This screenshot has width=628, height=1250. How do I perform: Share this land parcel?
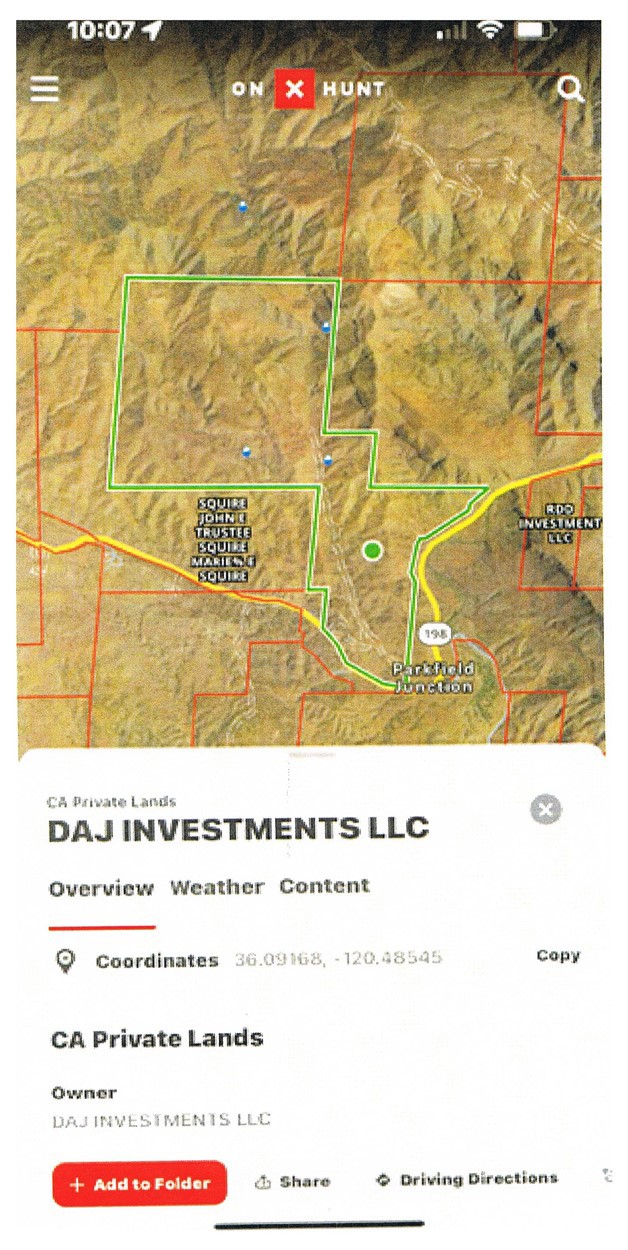pyautogui.click(x=293, y=1181)
